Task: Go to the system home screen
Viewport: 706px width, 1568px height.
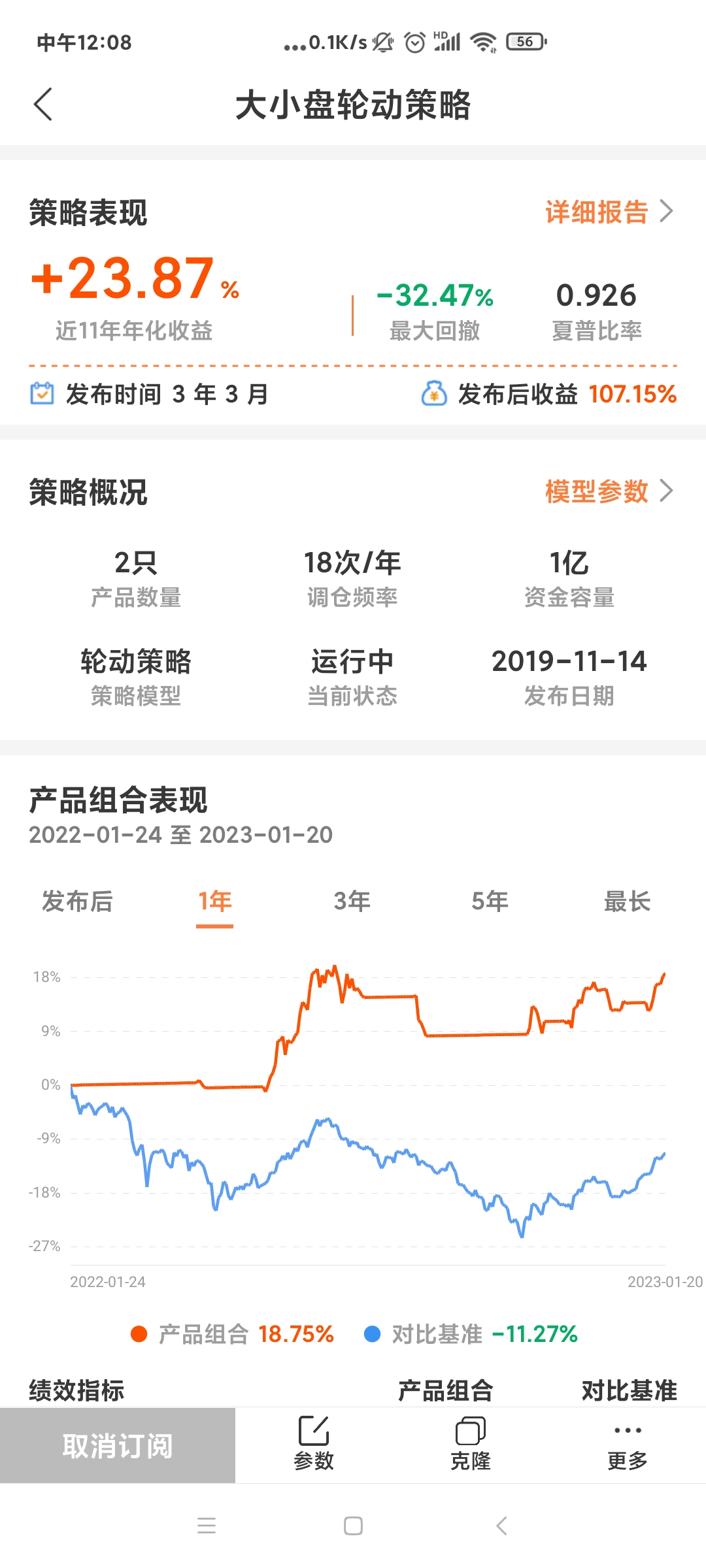Action: coord(353,1526)
